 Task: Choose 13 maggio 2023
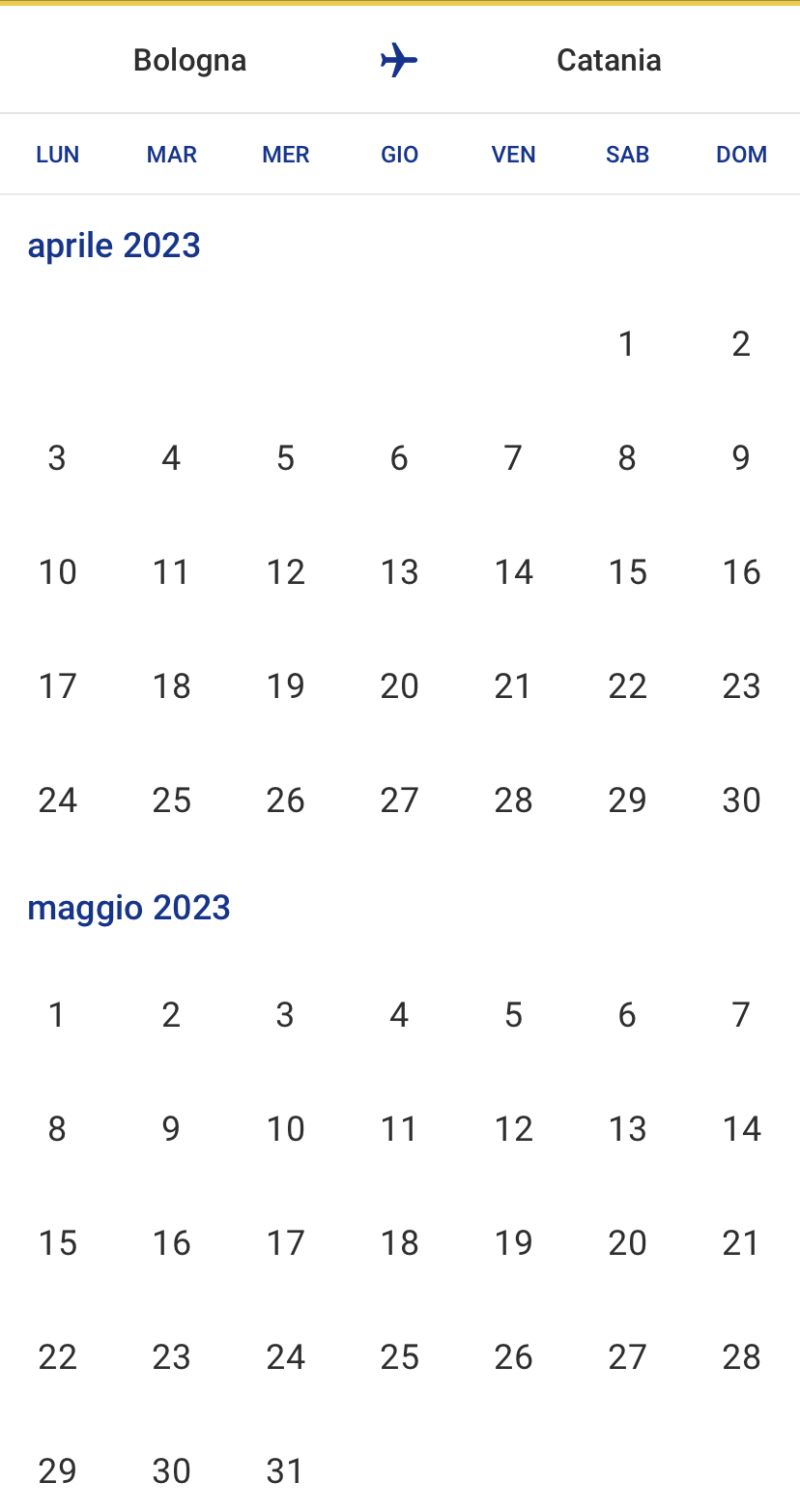[x=627, y=1129]
